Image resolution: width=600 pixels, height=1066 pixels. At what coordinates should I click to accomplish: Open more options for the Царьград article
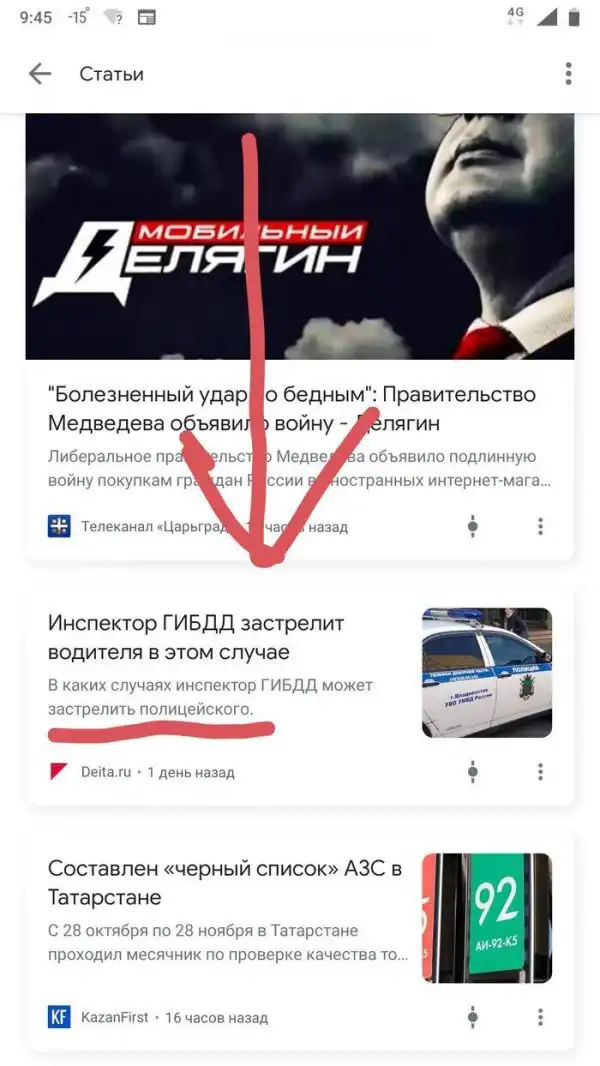pyautogui.click(x=540, y=526)
